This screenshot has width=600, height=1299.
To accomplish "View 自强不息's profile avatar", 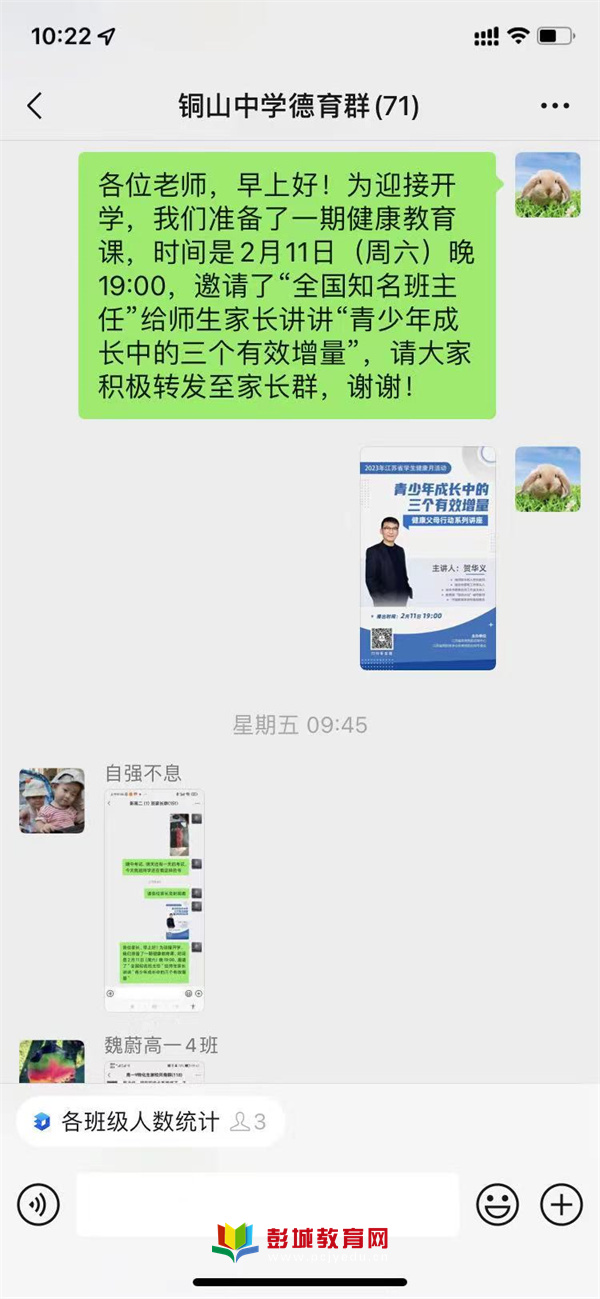I will [x=52, y=801].
